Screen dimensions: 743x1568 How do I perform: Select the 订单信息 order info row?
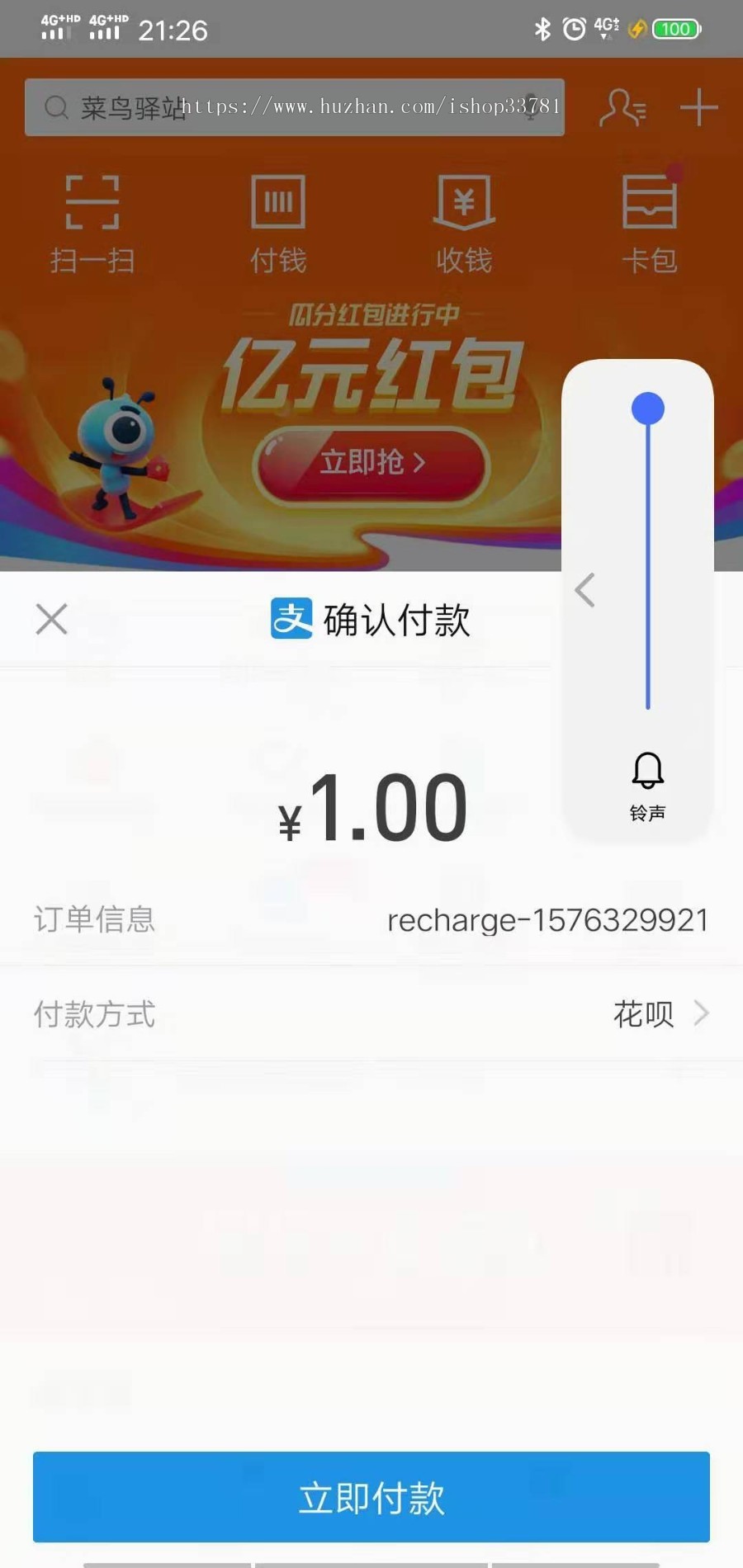pyautogui.click(x=371, y=919)
